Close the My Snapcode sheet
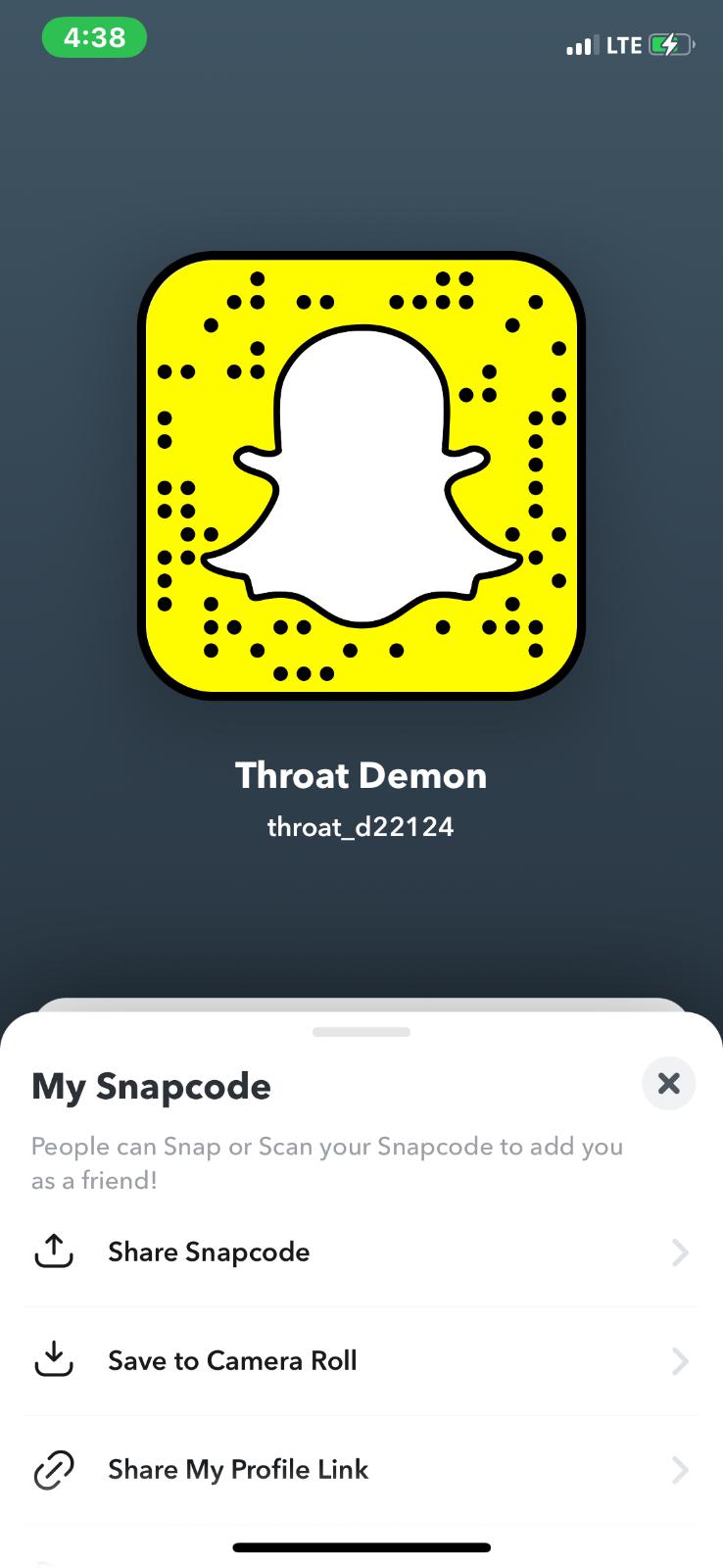Viewport: 723px width, 1568px height. click(668, 1083)
